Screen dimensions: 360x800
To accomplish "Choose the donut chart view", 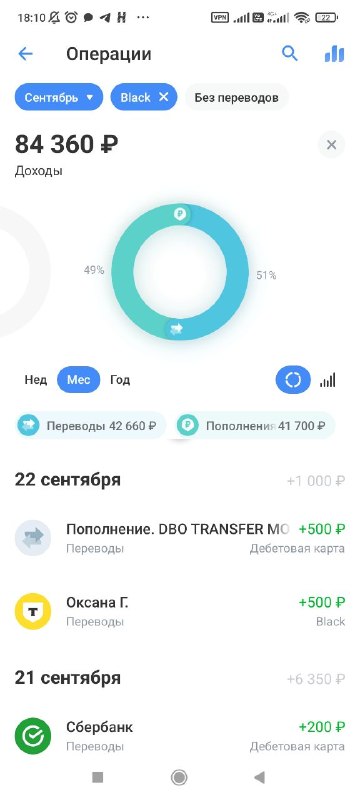I will point(293,380).
